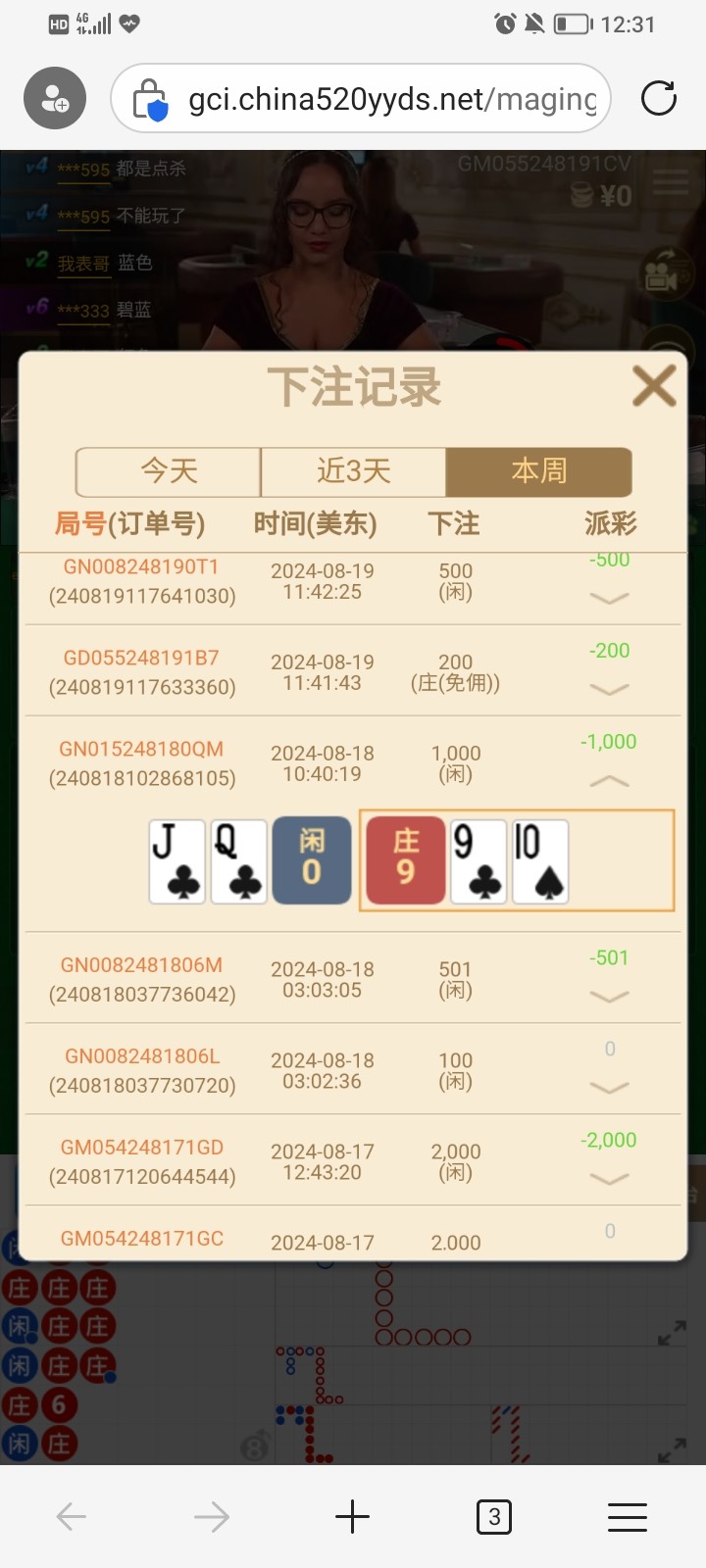Switch to the 今天 tab

(169, 471)
